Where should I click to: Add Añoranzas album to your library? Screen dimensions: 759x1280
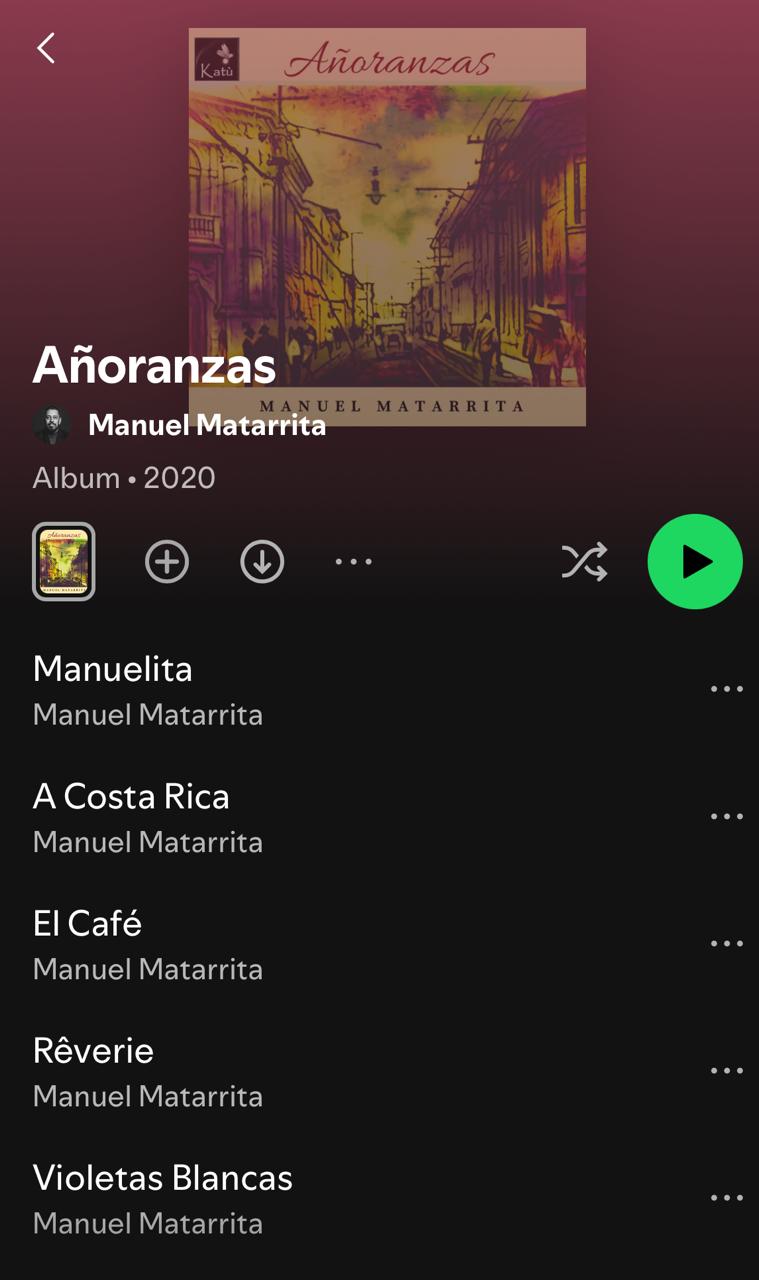(x=167, y=562)
